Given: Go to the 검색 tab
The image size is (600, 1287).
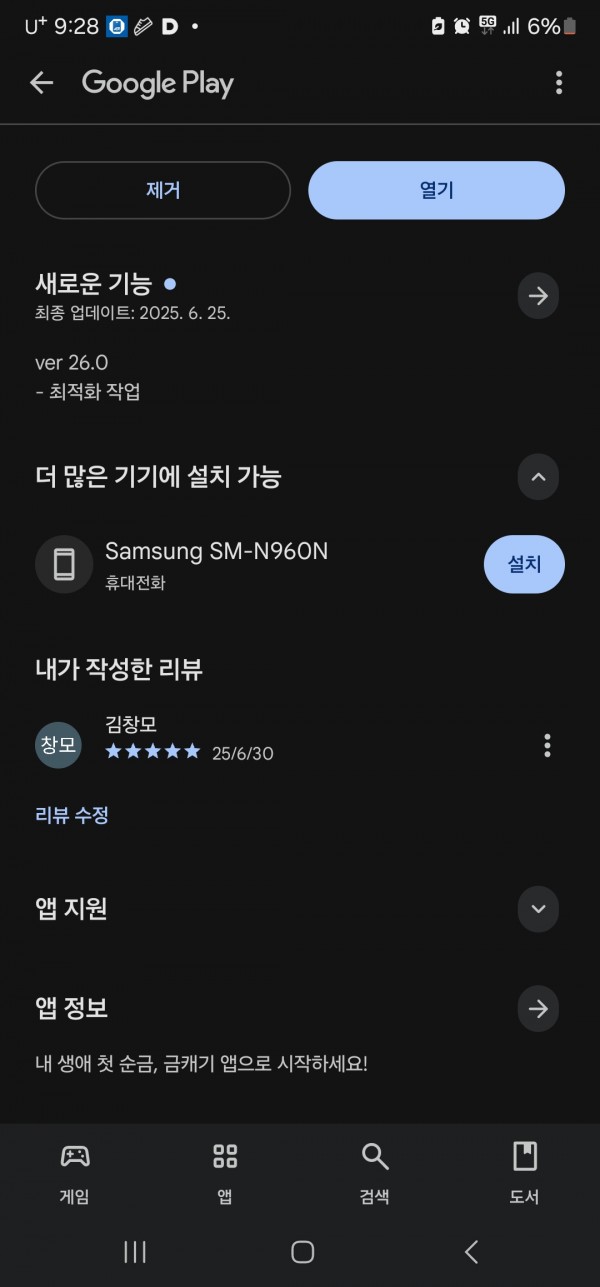Looking at the screenshot, I should 375,1173.
